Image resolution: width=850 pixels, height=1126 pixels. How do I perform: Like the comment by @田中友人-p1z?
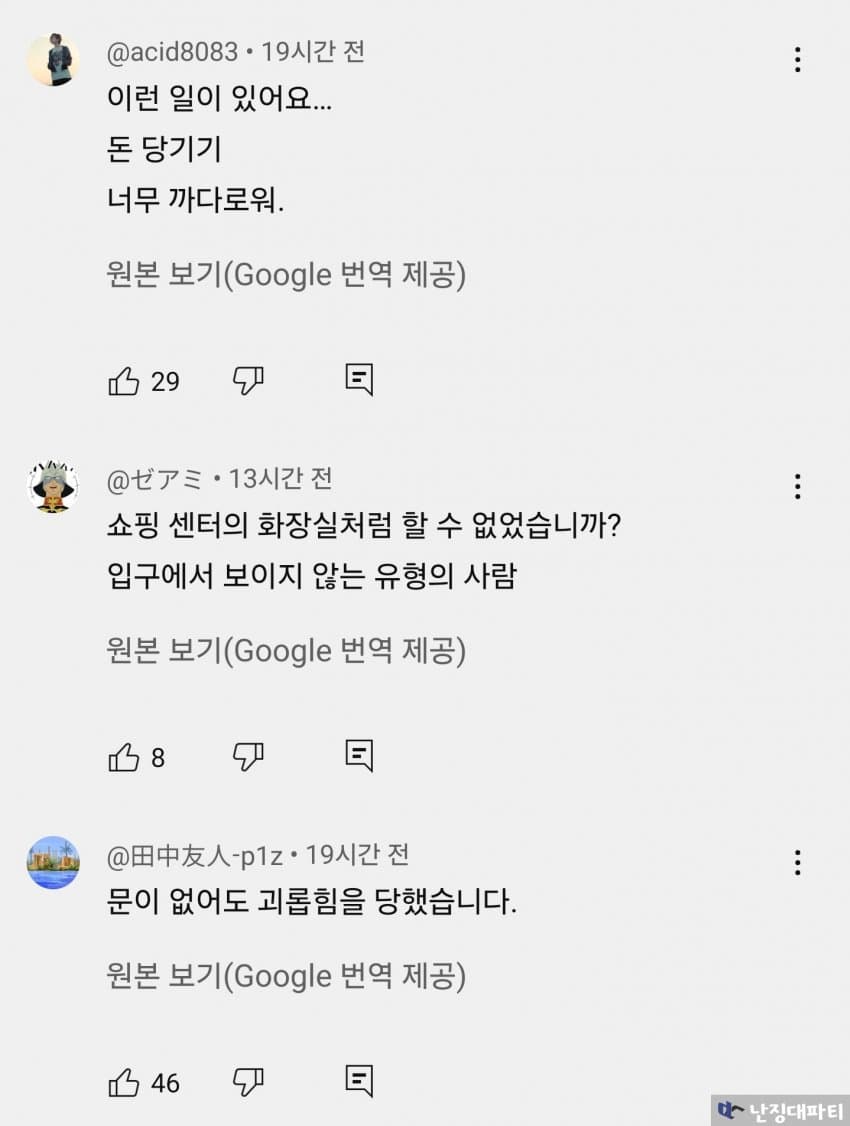click(x=124, y=1082)
